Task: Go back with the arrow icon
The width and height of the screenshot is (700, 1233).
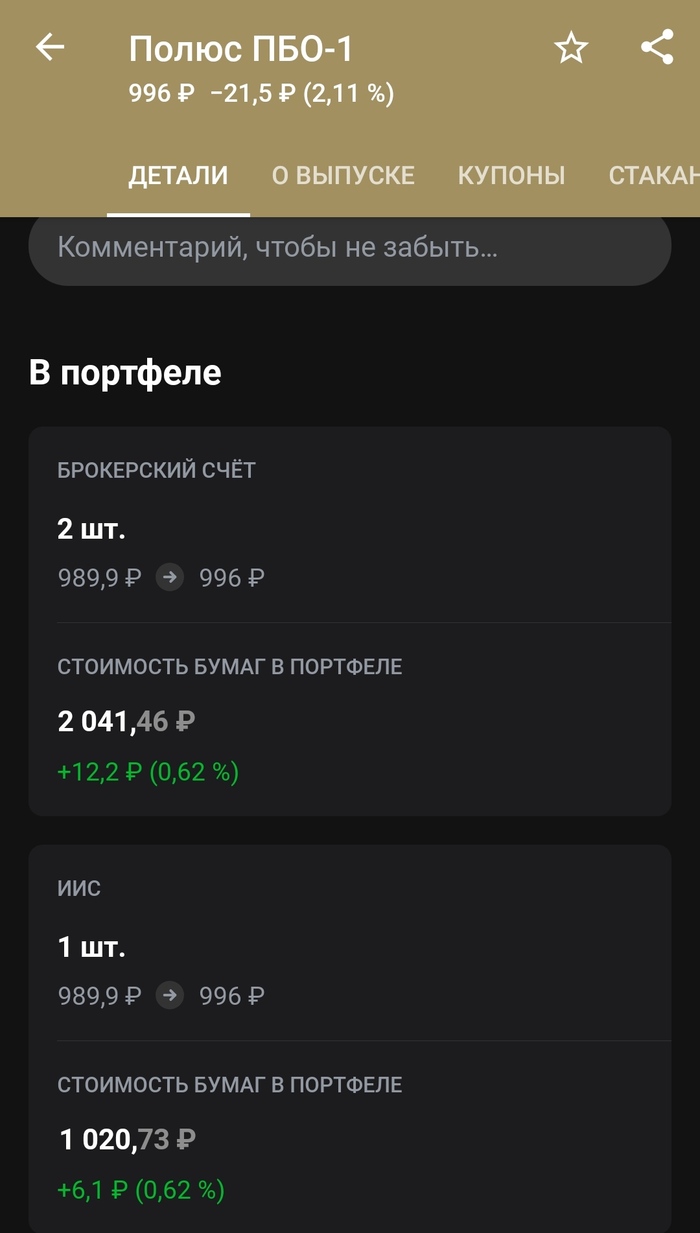Action: coord(50,47)
